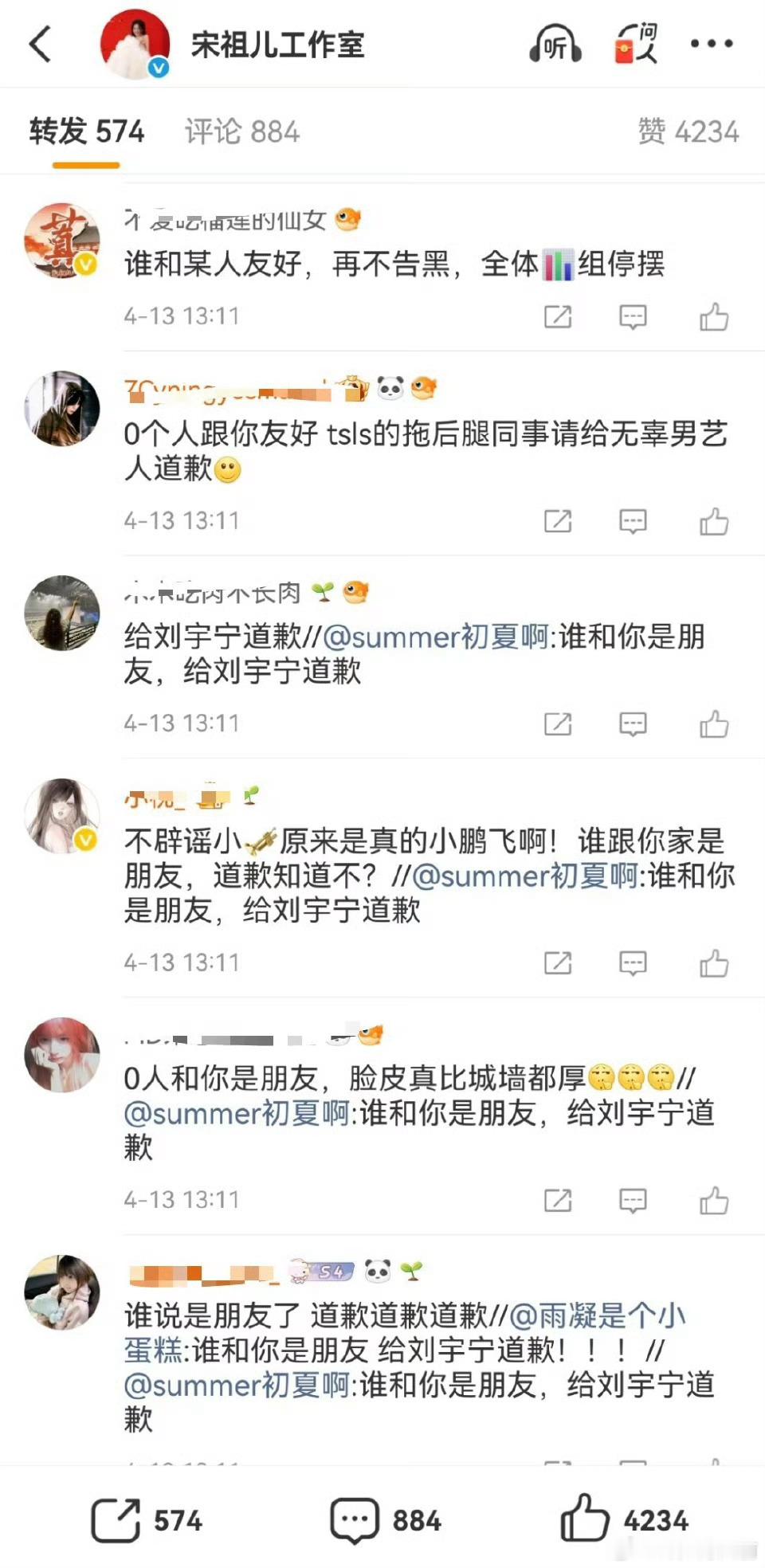765x1568 pixels.
Task: Tap the comment icon 884 in bottom bar
Action: 351,1519
